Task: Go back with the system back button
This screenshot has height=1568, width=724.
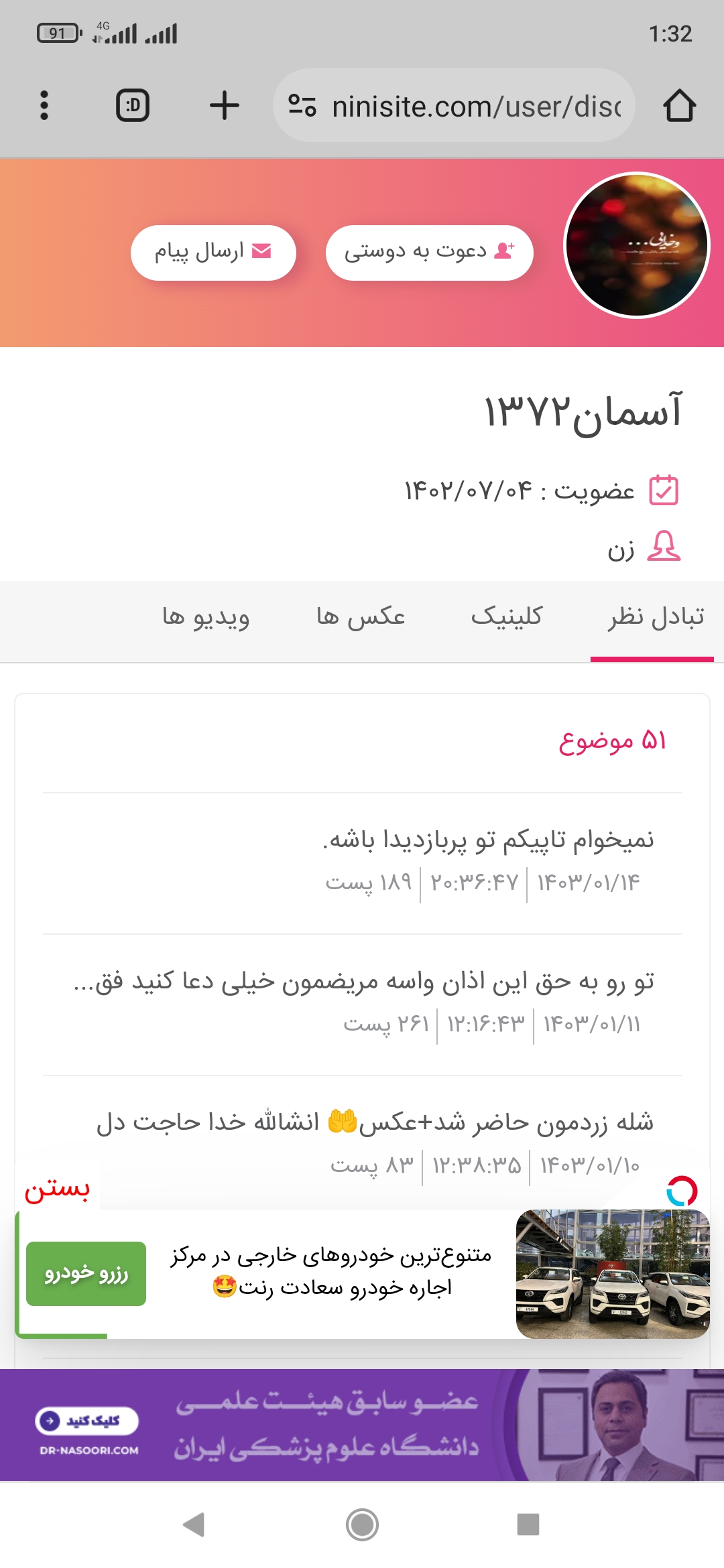Action: tap(194, 1524)
